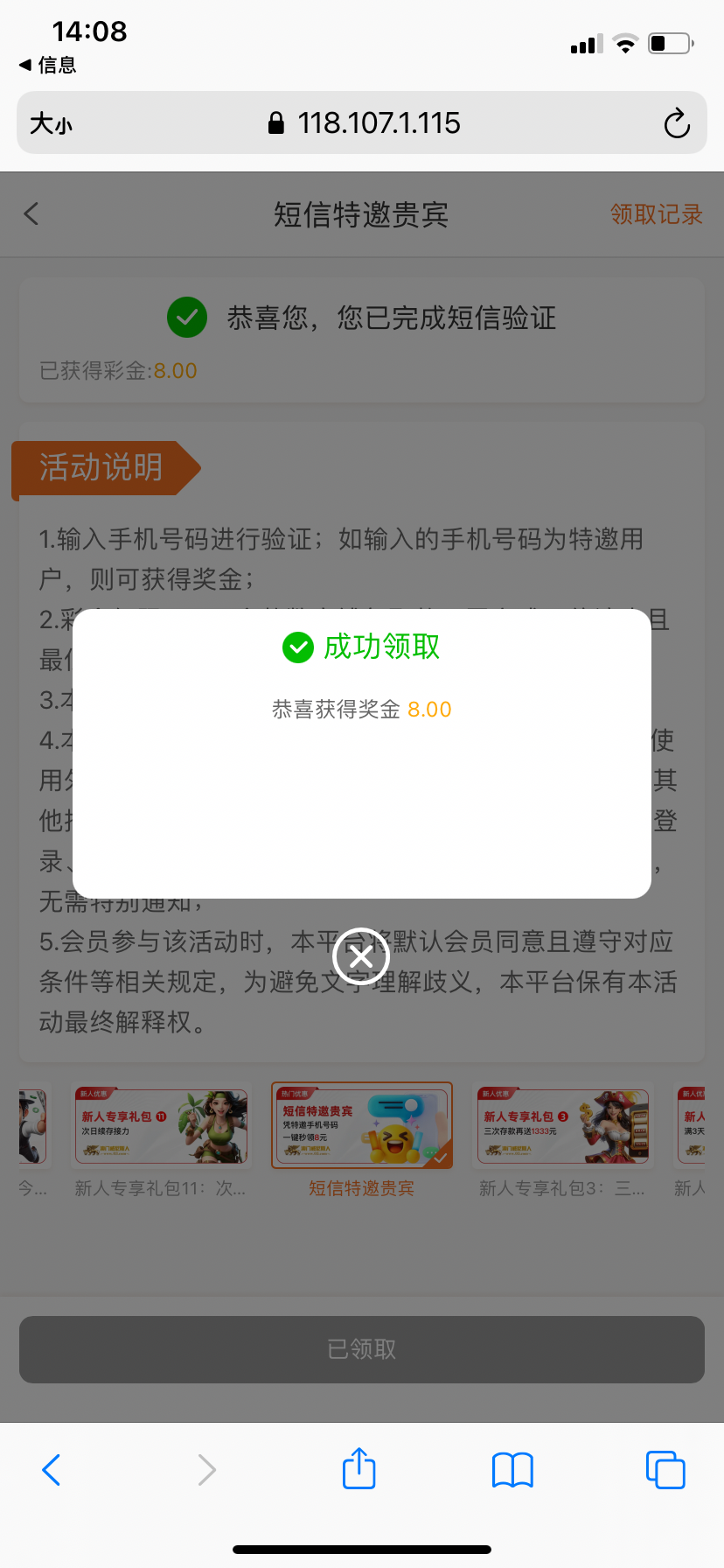Share this page from Safari toolbar
Viewport: 724px width, 1568px height.
tap(359, 1469)
